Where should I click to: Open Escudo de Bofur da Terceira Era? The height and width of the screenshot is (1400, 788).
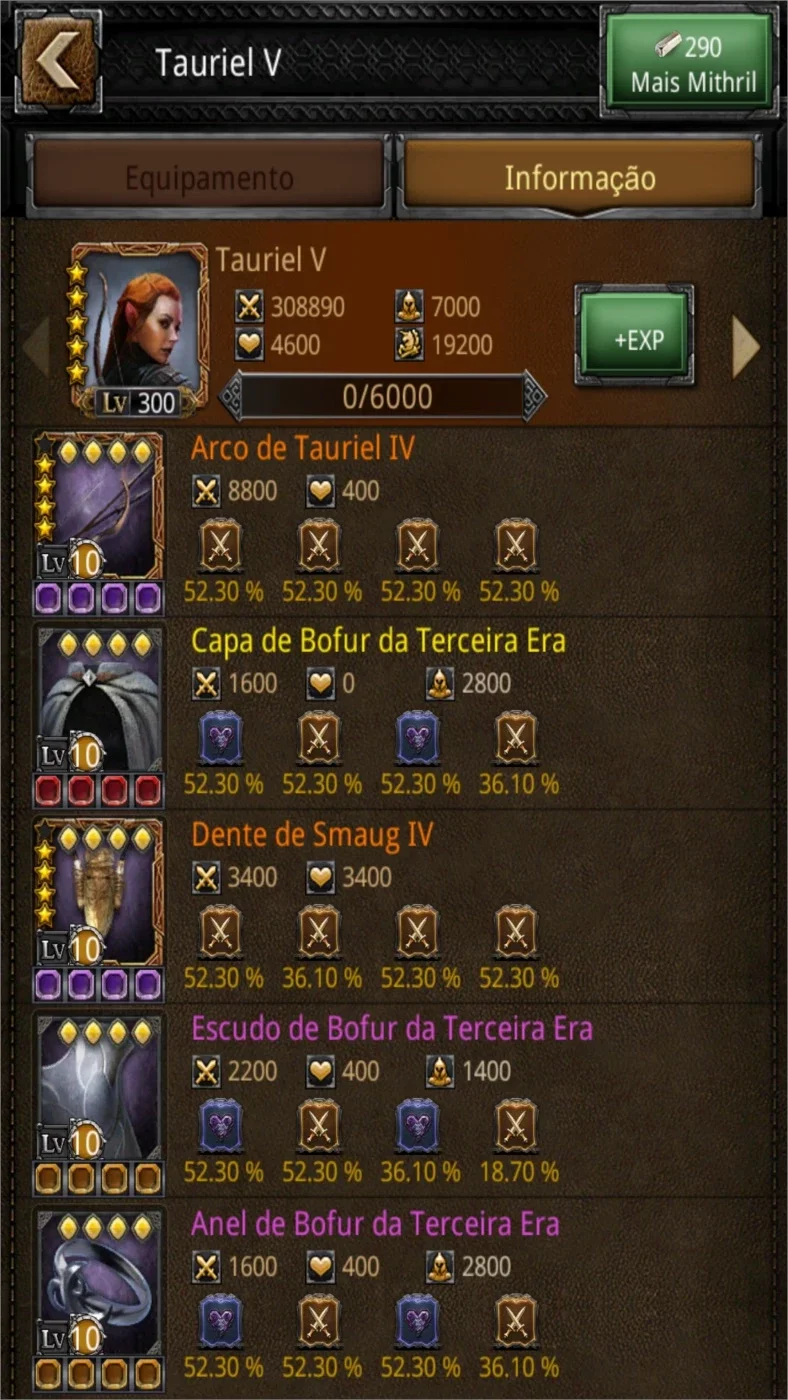pos(98,1104)
